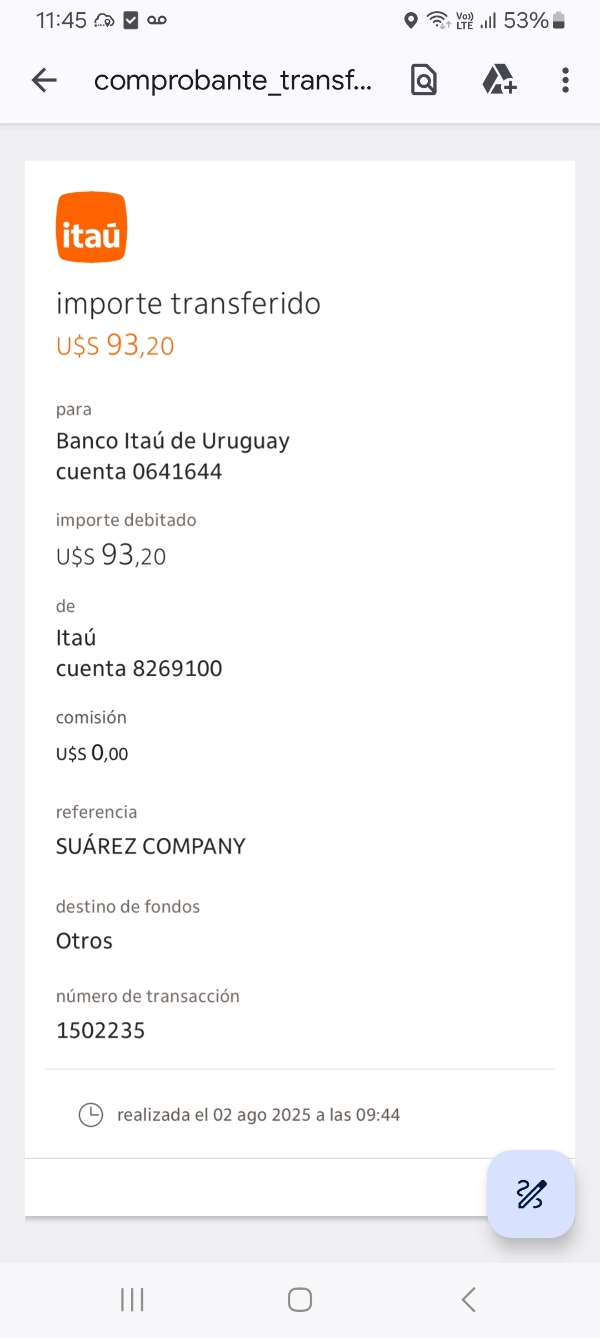Go back from the PDF viewer
This screenshot has height=1338, width=600.
[x=44, y=81]
